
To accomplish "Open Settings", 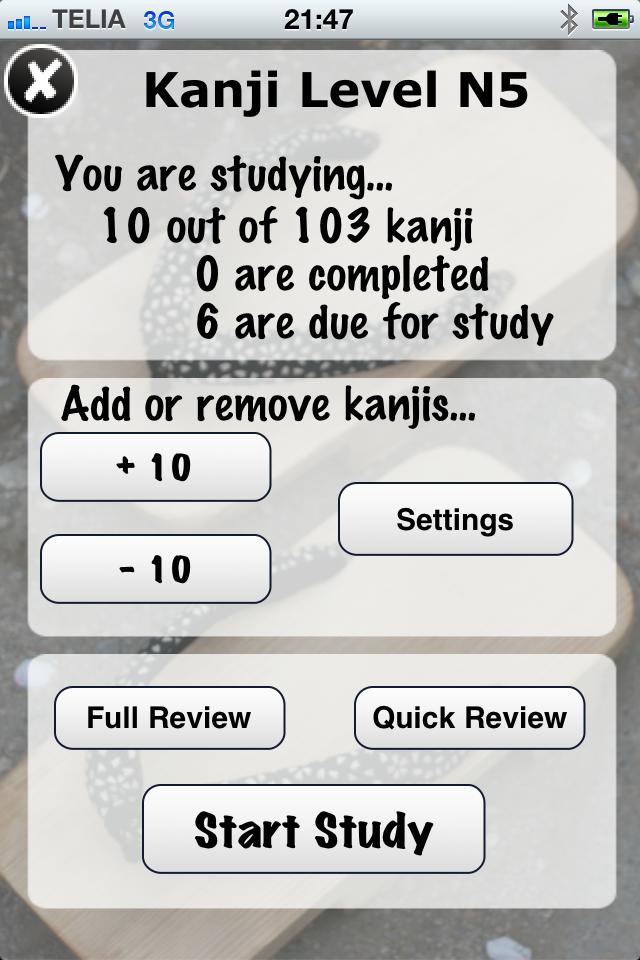I will pos(455,519).
